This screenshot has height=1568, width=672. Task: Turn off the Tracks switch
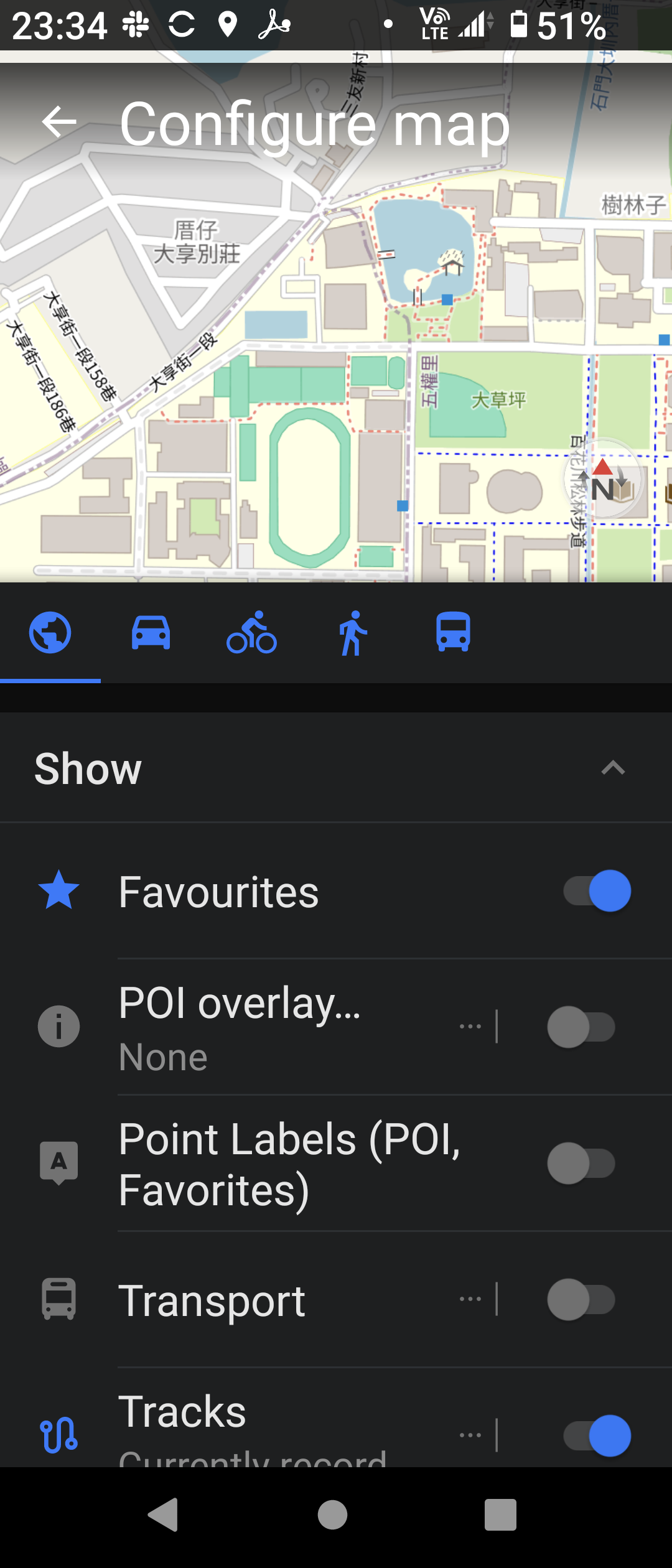(597, 1435)
